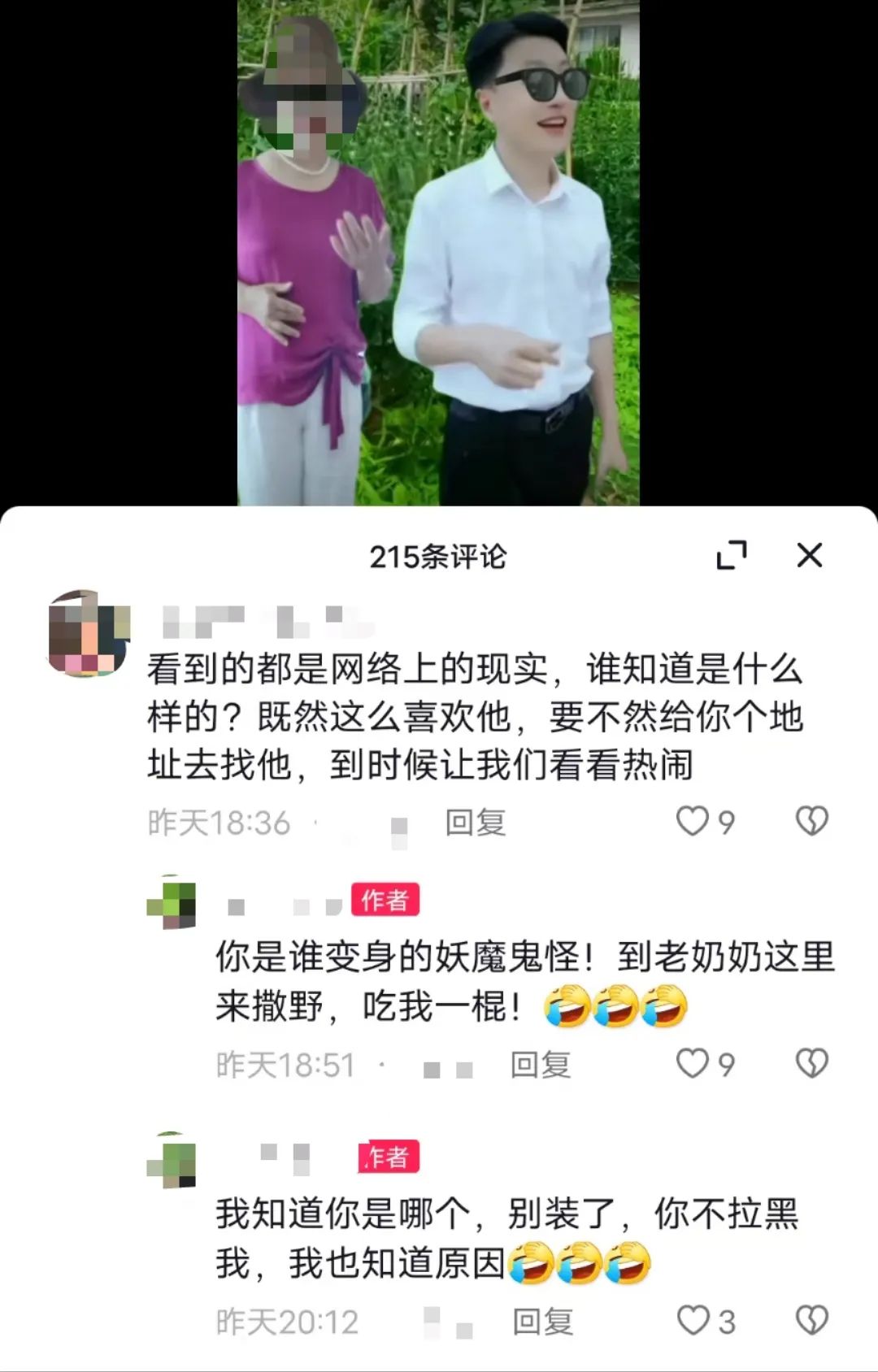Viewport: 878px width, 1372px height.
Task: Dislike the author's 20:12 comment
Action: (x=811, y=1322)
